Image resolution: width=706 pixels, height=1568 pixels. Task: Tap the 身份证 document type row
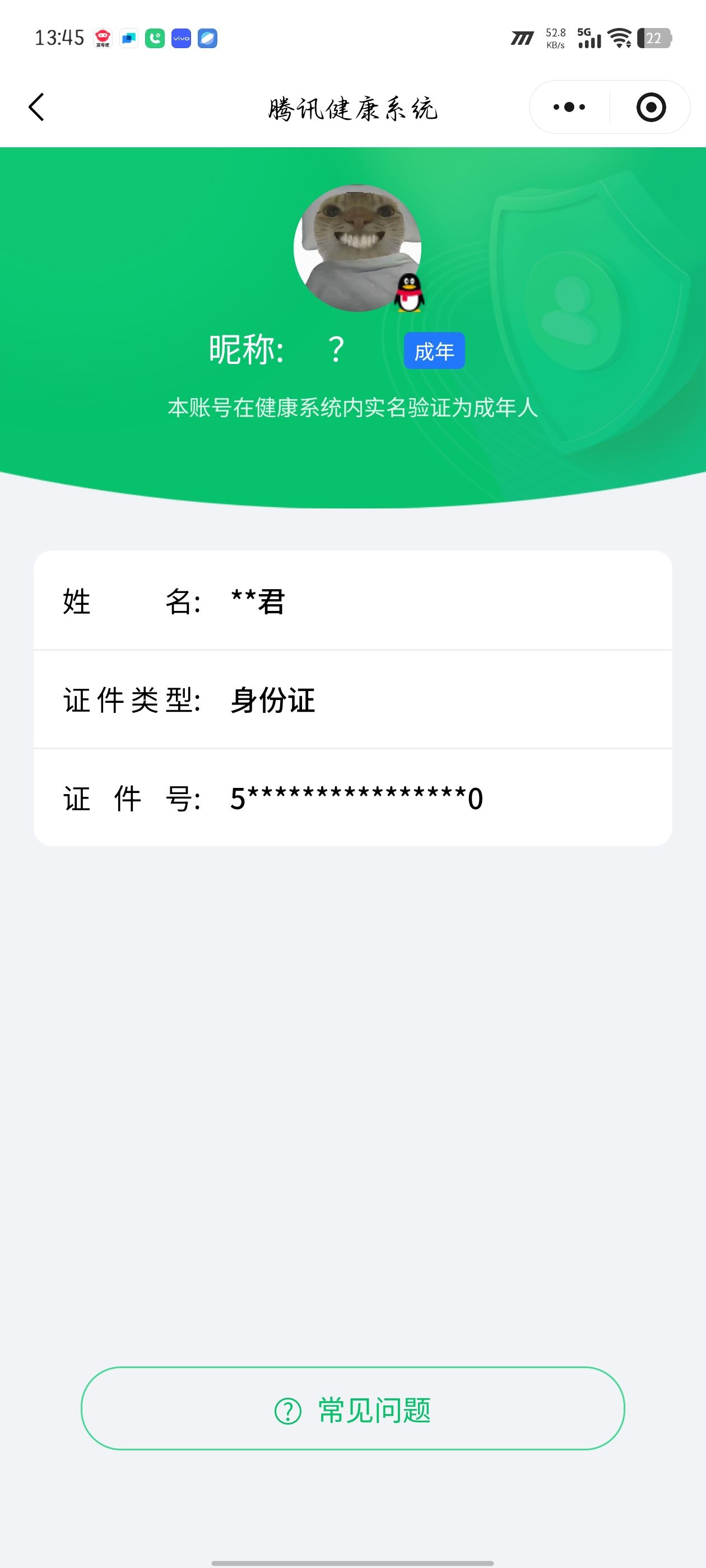coord(271,701)
